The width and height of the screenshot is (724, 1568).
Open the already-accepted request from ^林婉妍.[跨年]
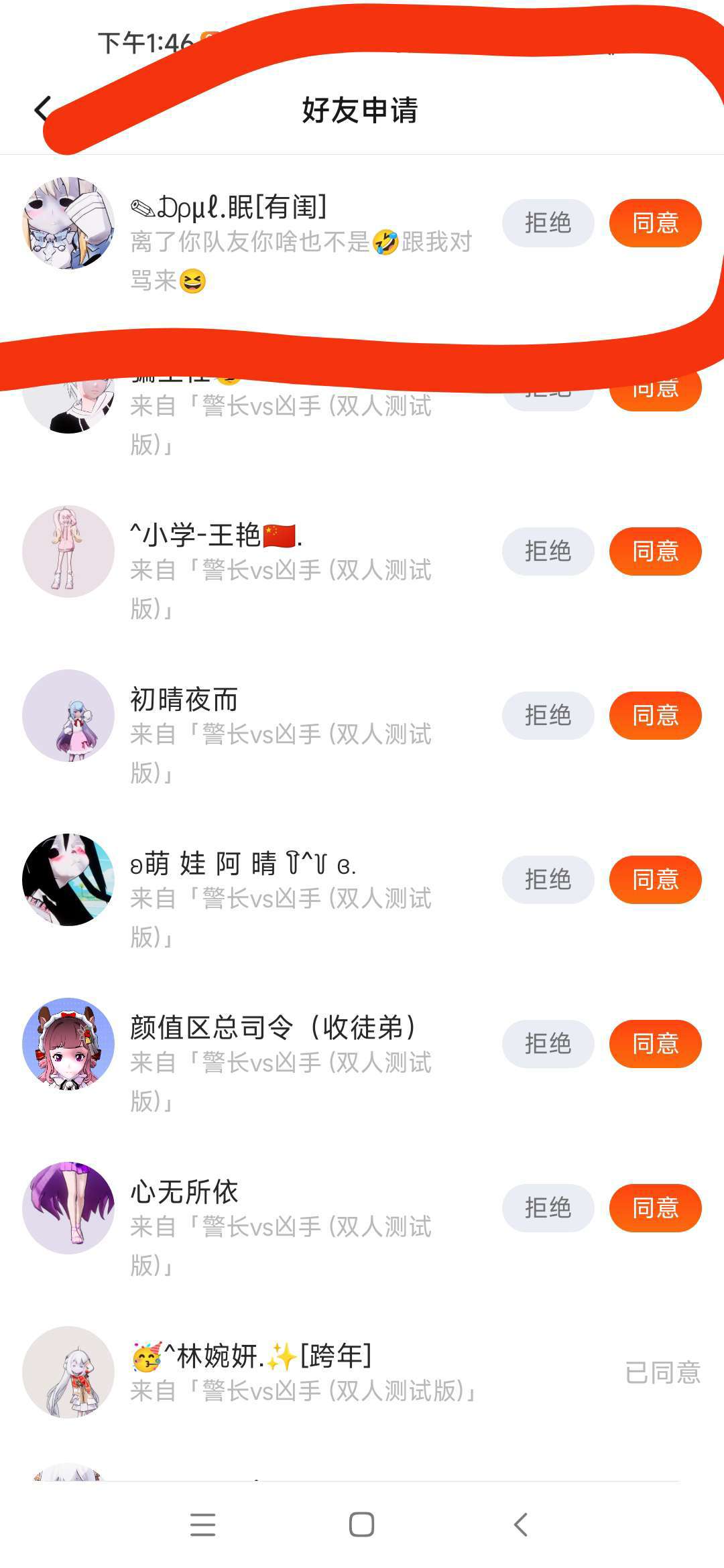pyautogui.click(x=302, y=1372)
